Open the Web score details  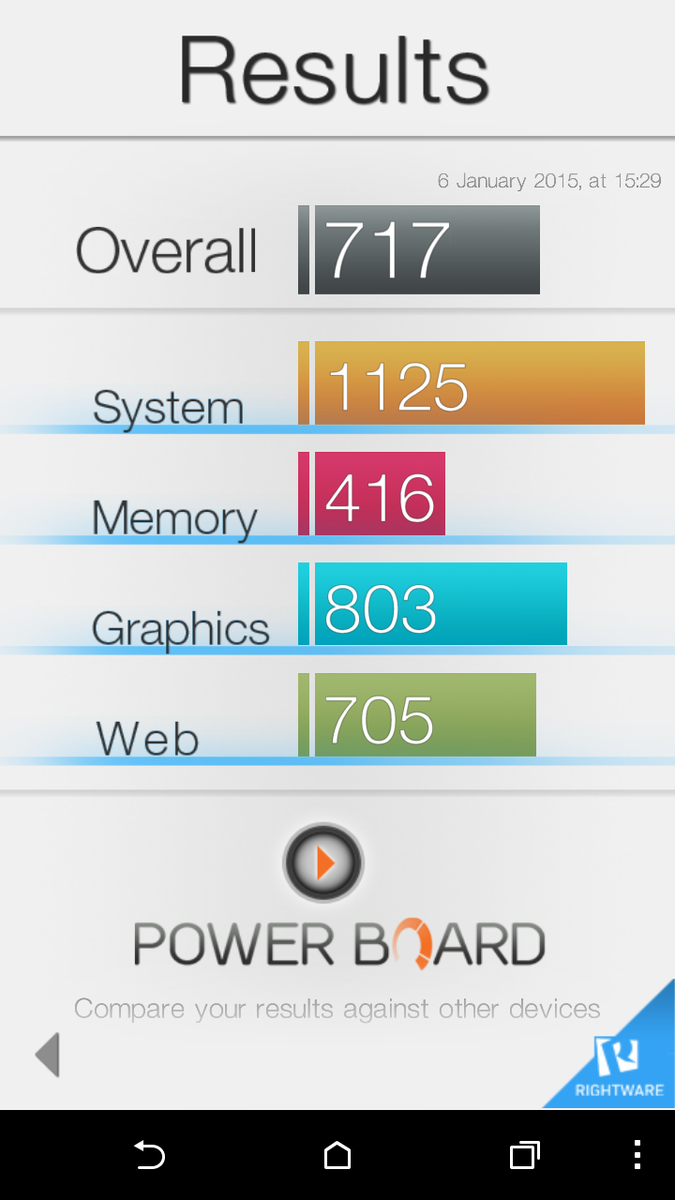(337, 716)
